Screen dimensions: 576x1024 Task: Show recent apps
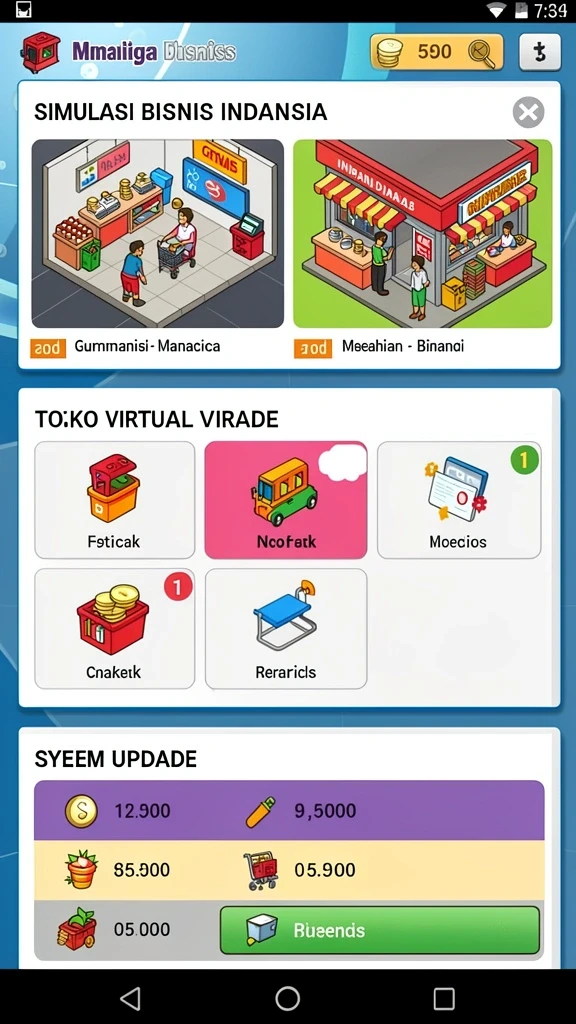[x=444, y=998]
